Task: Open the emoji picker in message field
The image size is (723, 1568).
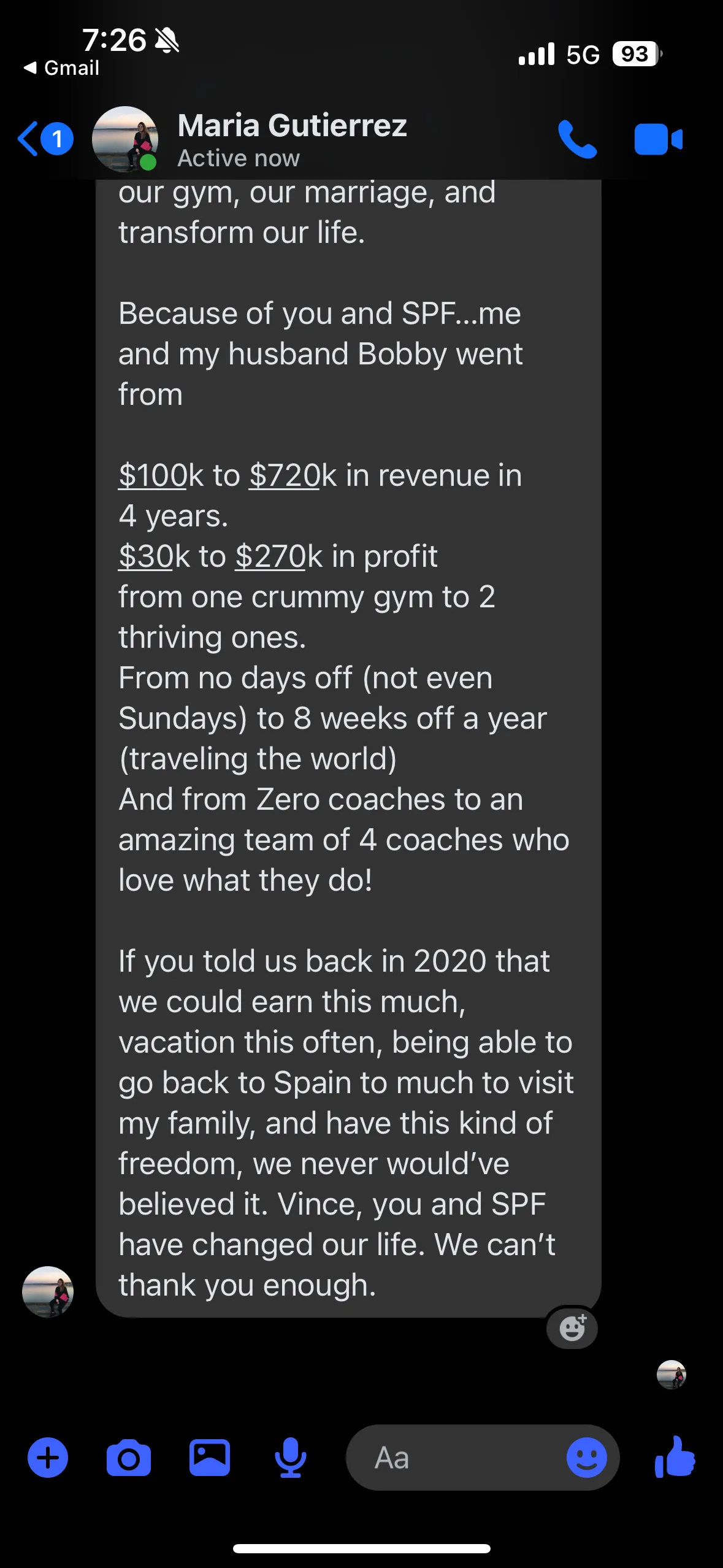Action: (x=586, y=1458)
